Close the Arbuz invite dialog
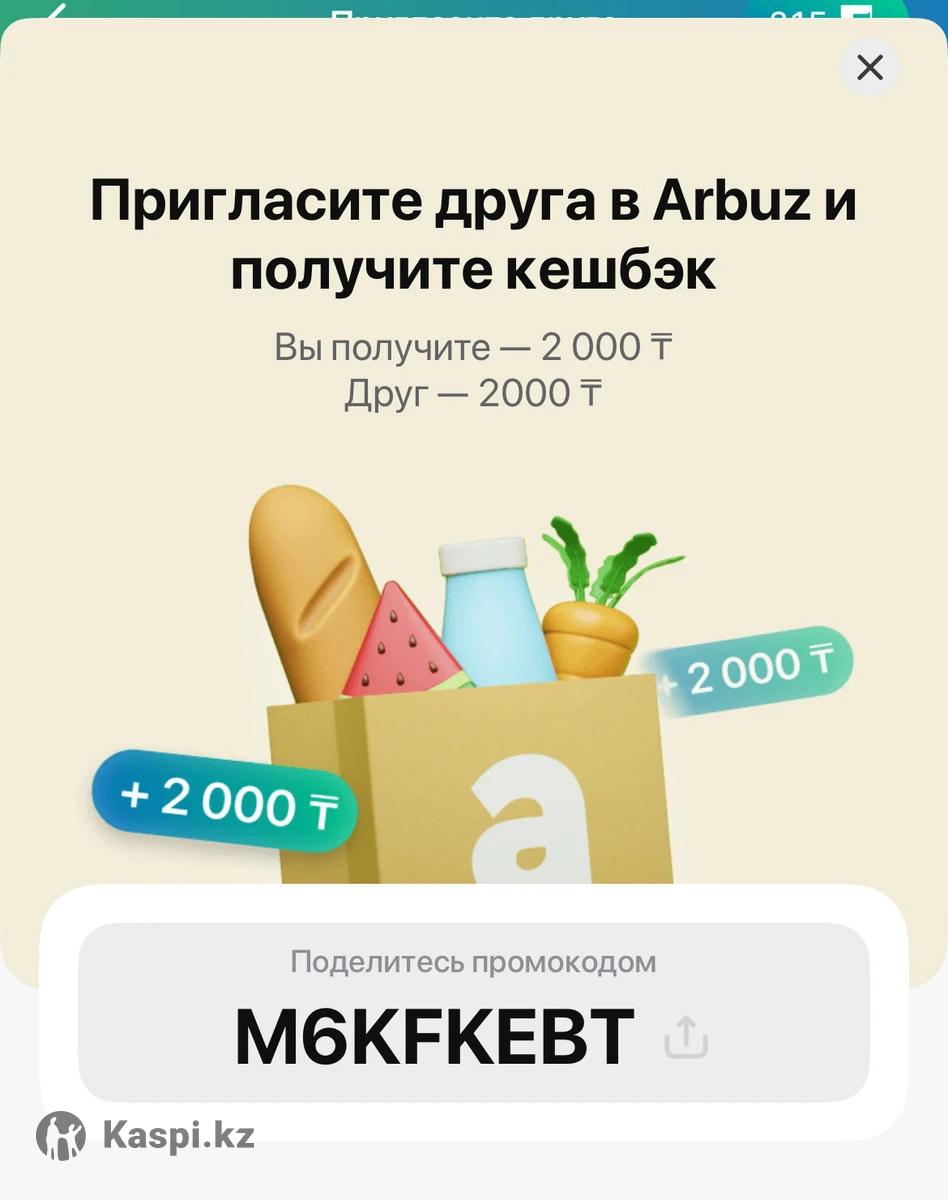Screen dimensions: 948x1200 (870, 67)
